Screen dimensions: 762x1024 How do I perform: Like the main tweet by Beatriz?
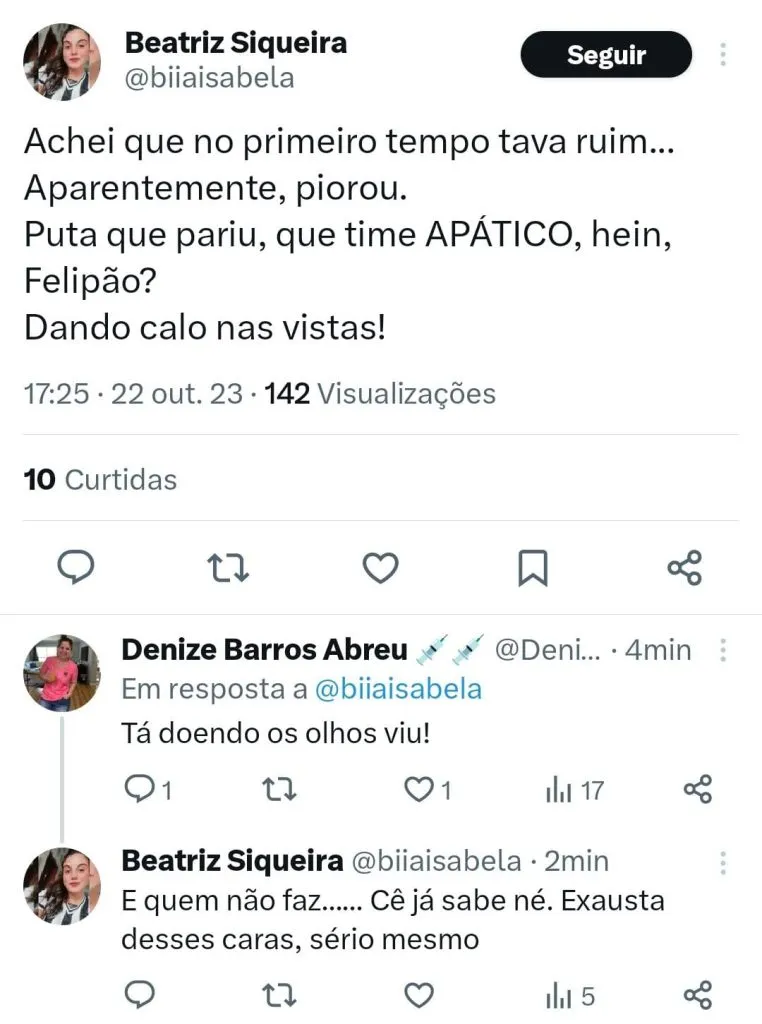pos(380,568)
